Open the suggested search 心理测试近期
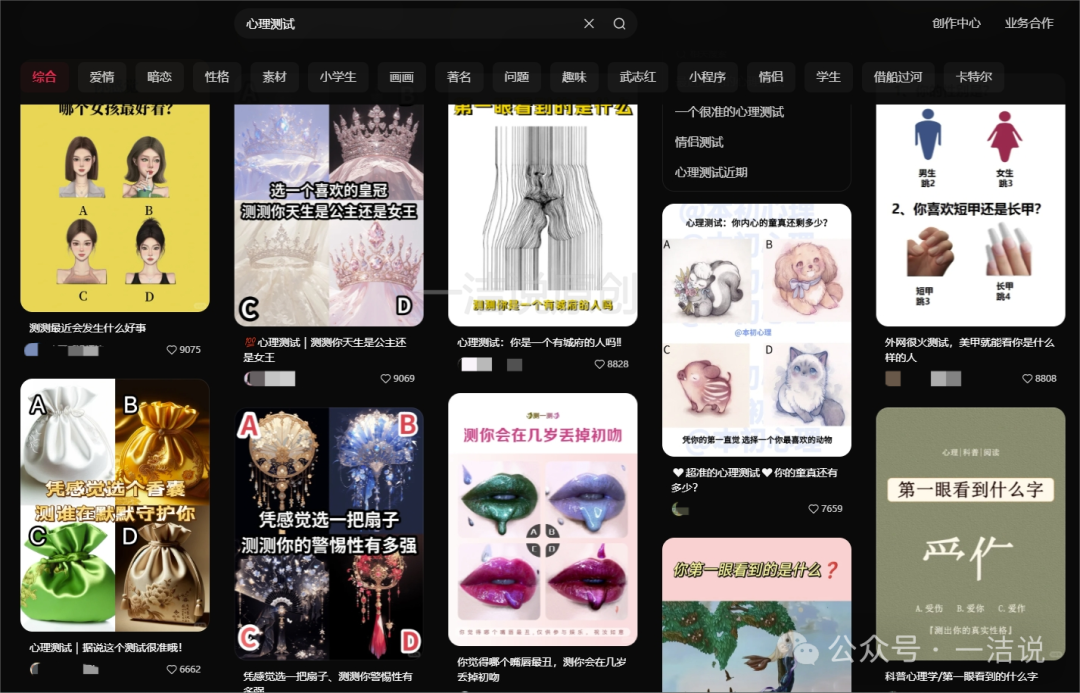 (711, 172)
